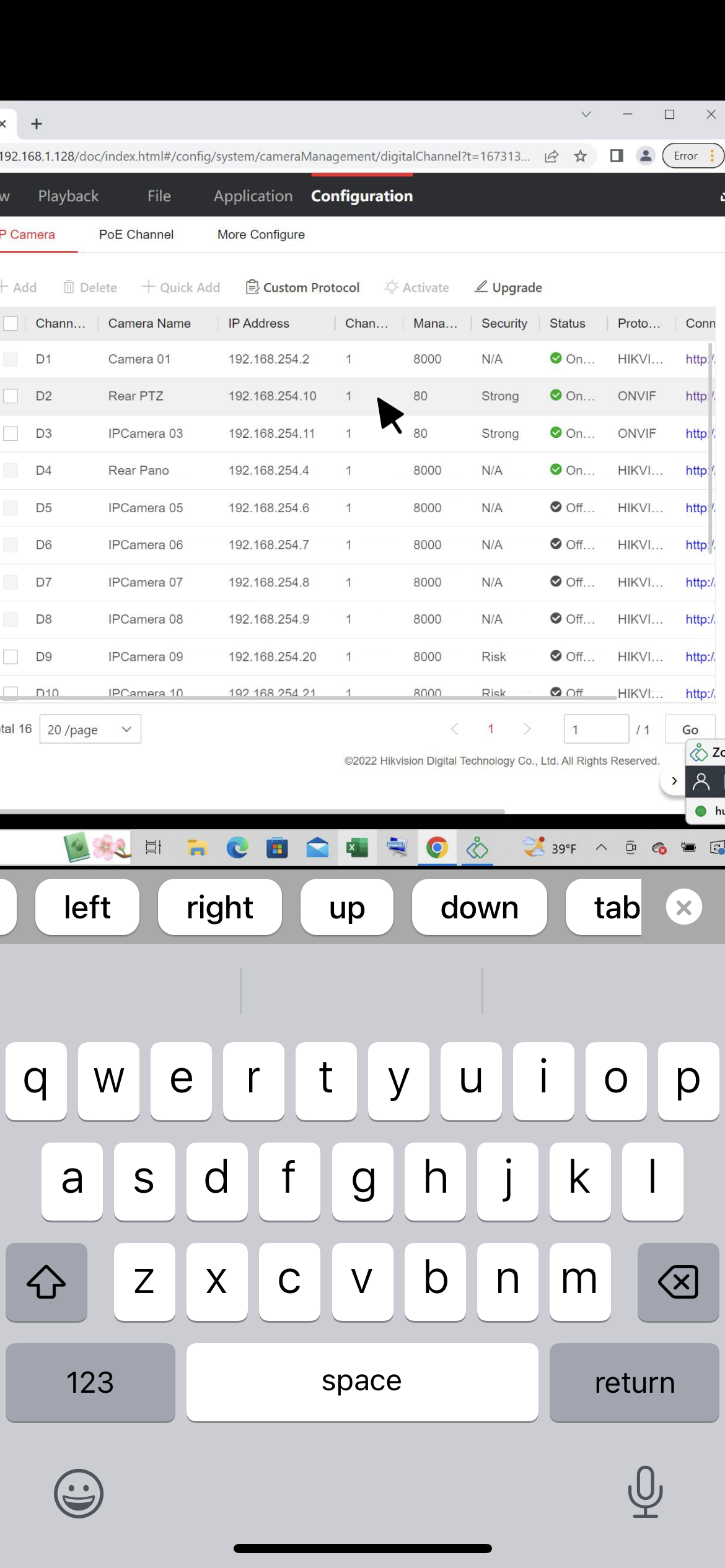Tap the Upgrade button
This screenshot has width=725, height=1568.
click(x=508, y=287)
